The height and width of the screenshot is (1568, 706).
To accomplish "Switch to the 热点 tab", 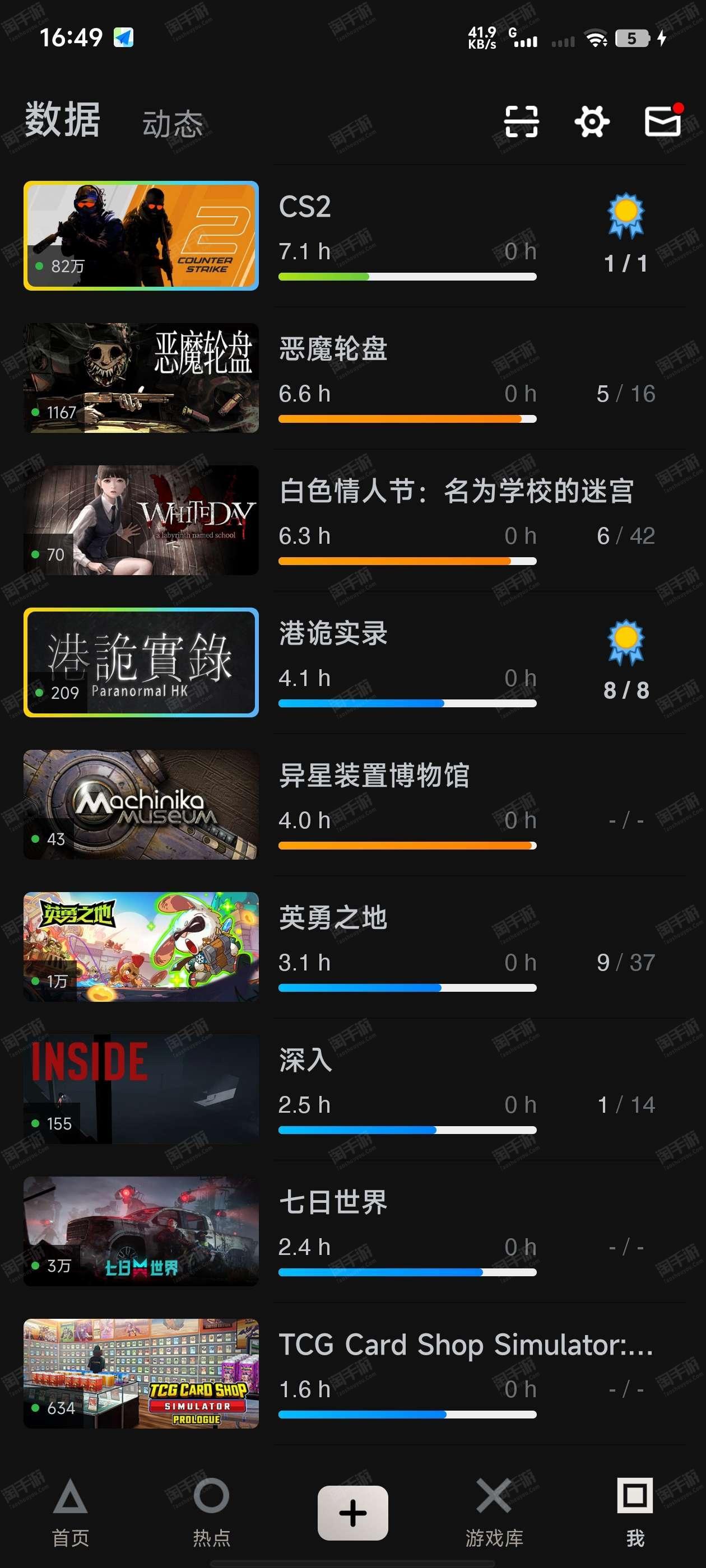I will (x=211, y=1513).
